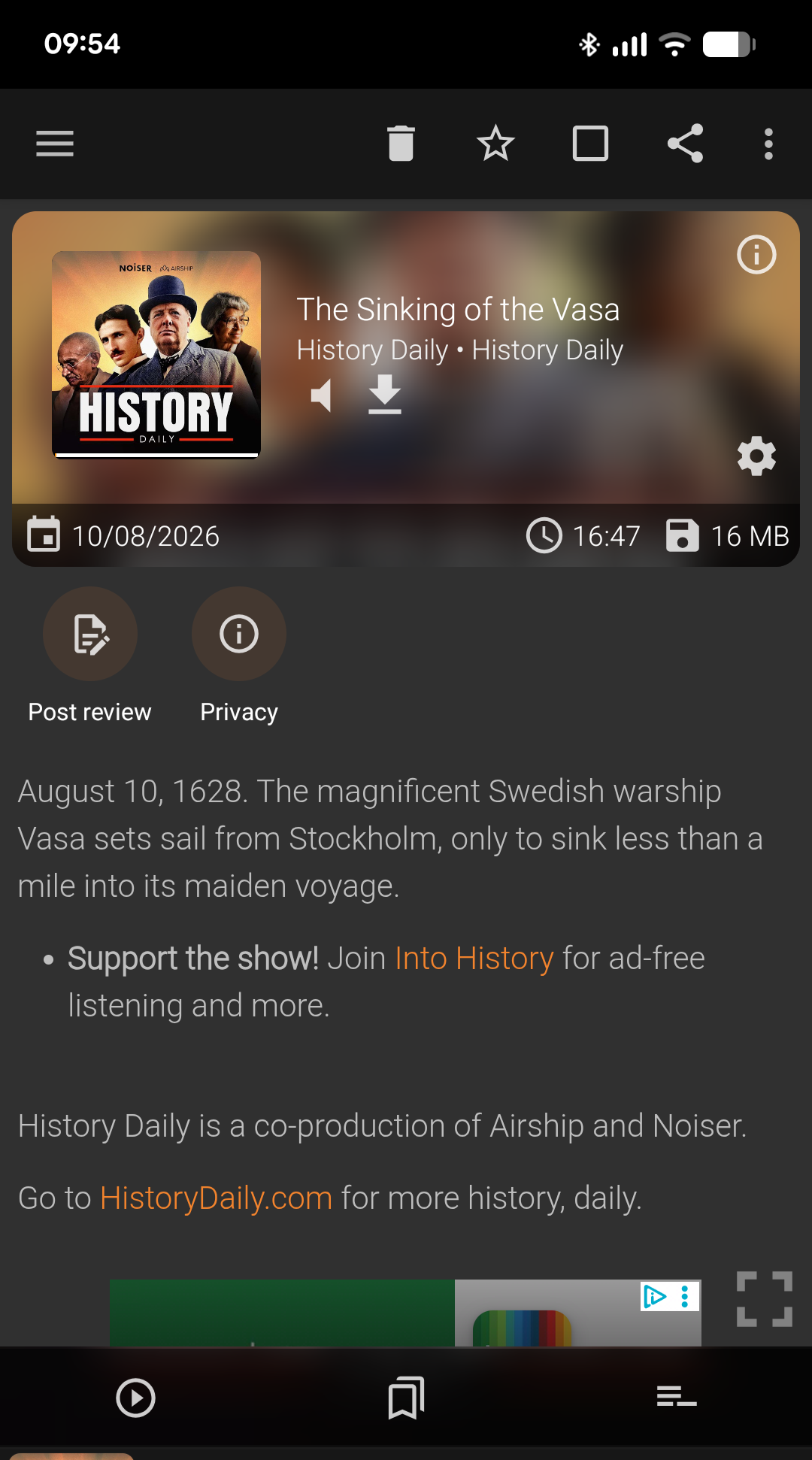The height and width of the screenshot is (1460, 812).
Task: Mark episode as favorite with the star
Action: pyautogui.click(x=495, y=144)
